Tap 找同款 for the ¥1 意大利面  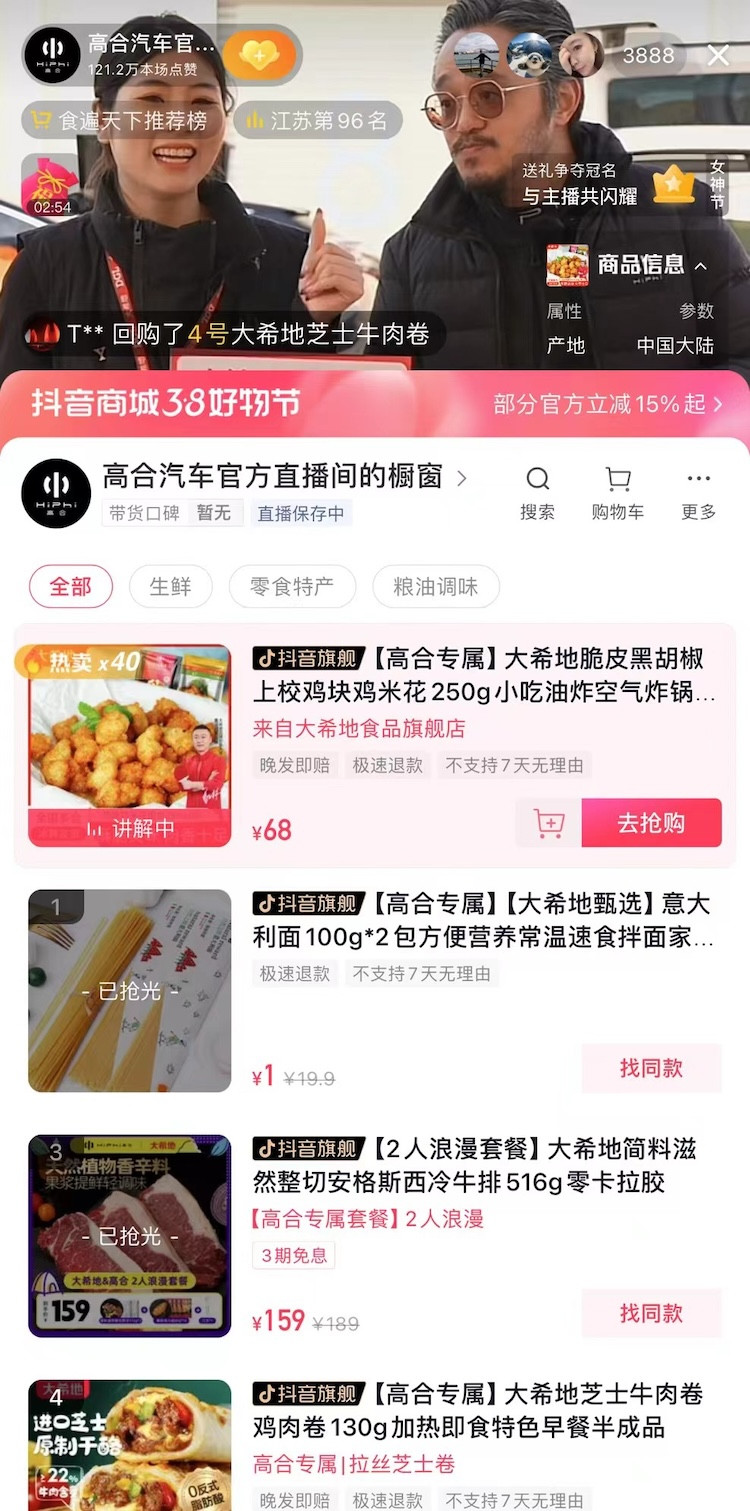(651, 1068)
